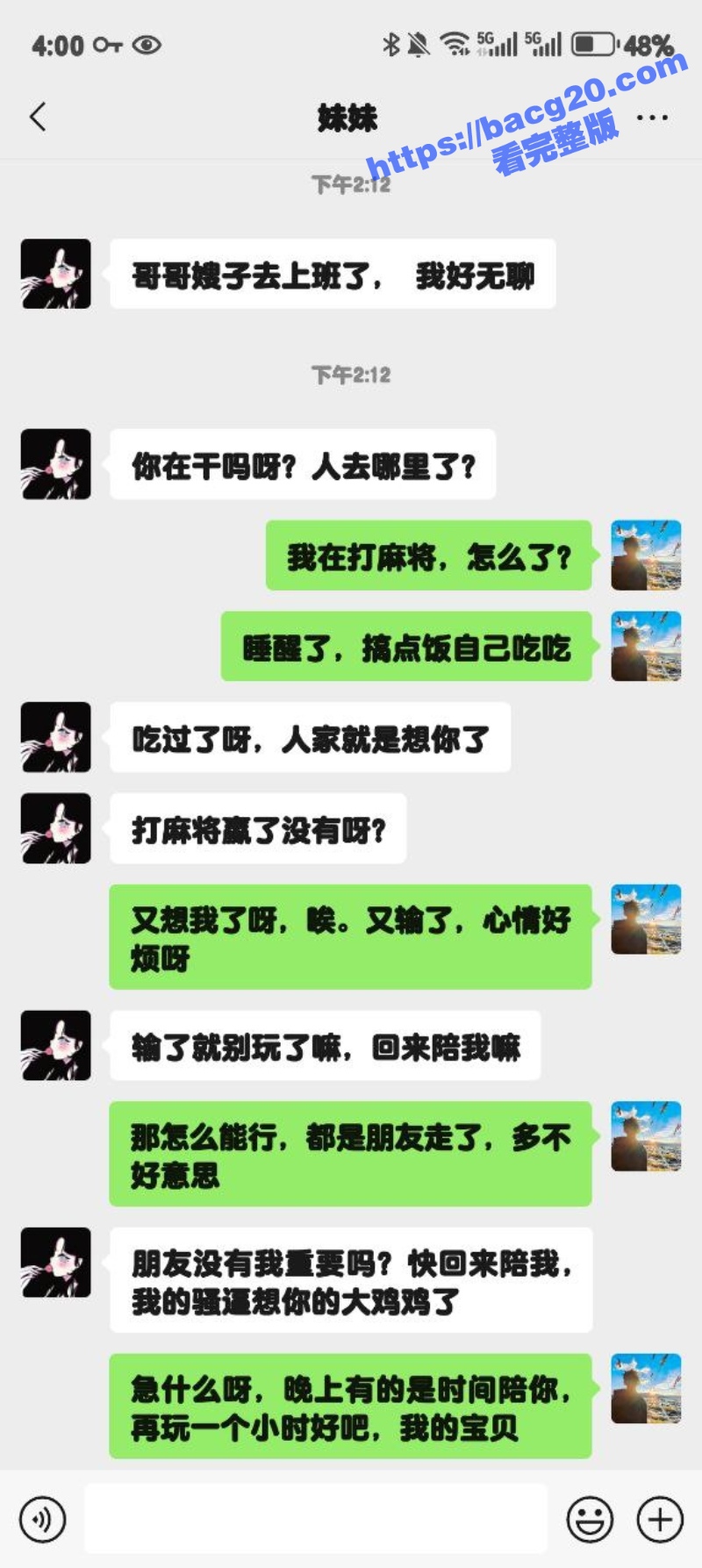View the profile of contact 妹妹 via avatar
Screen dimensions: 702x1568
(x=56, y=274)
